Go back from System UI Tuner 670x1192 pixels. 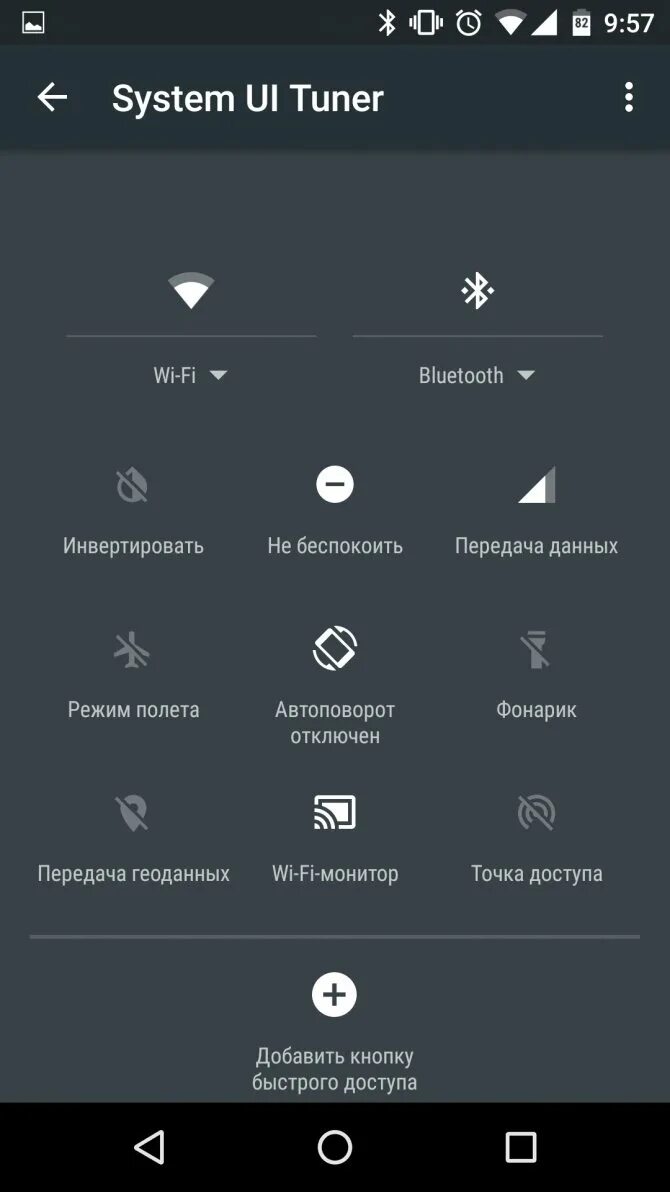click(x=52, y=97)
